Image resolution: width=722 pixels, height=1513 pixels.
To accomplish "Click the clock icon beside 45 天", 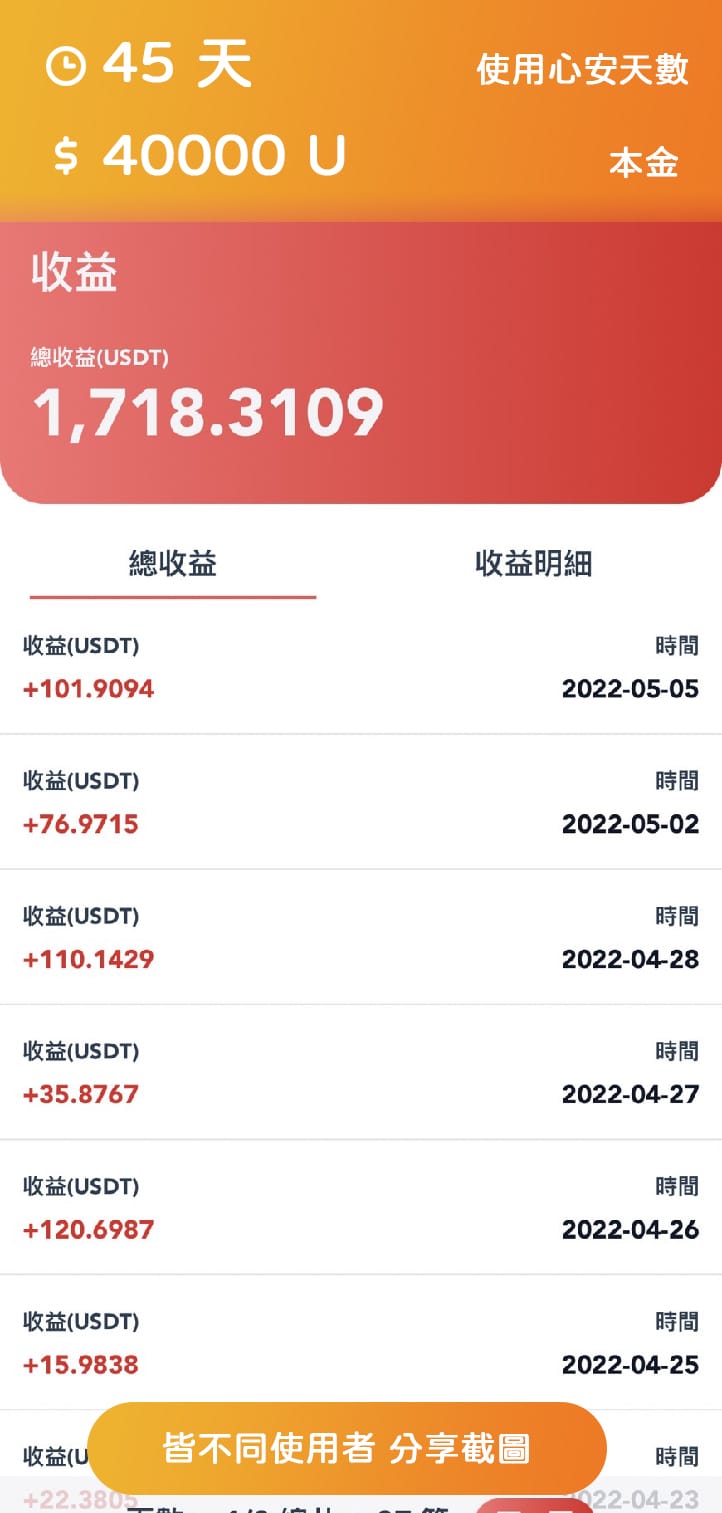I will coord(64,64).
